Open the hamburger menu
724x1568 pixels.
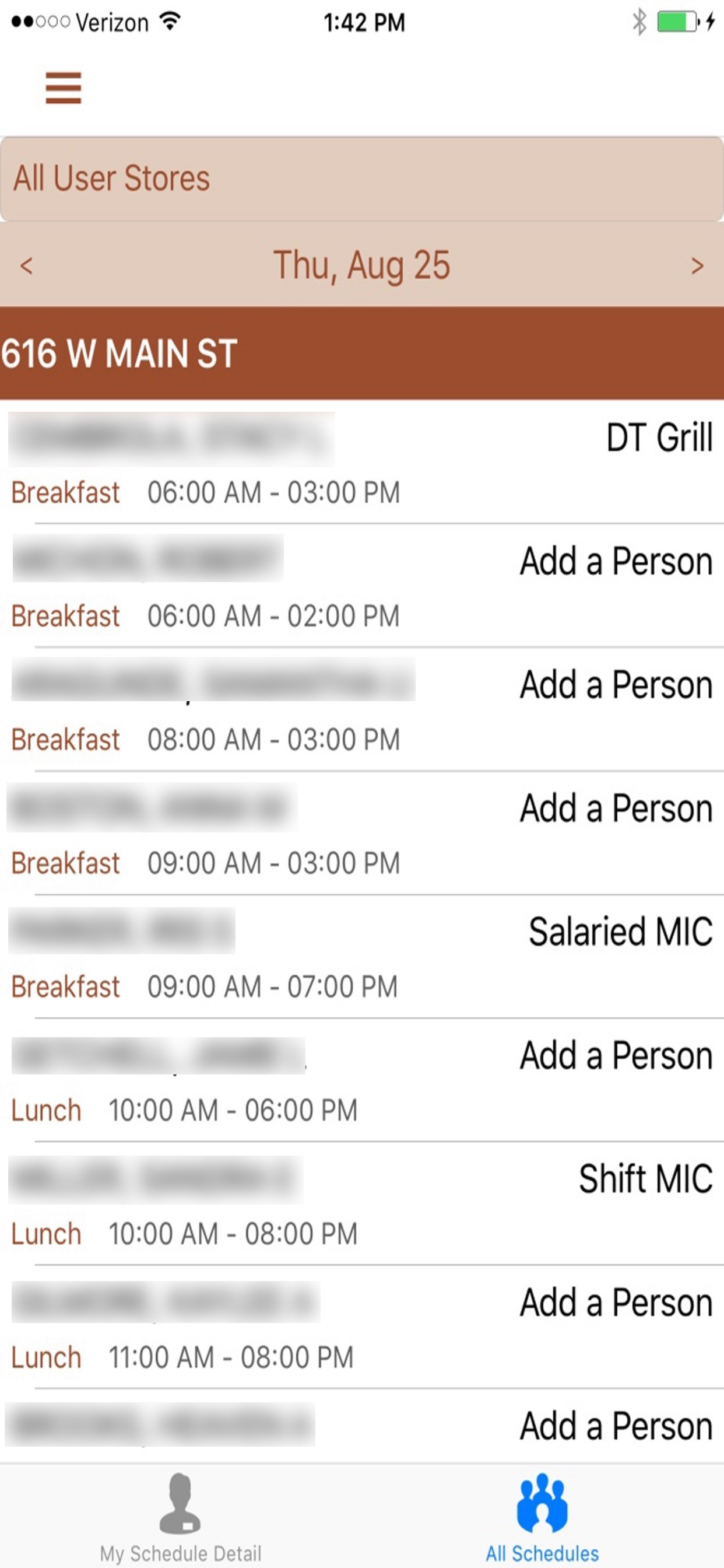[64, 88]
